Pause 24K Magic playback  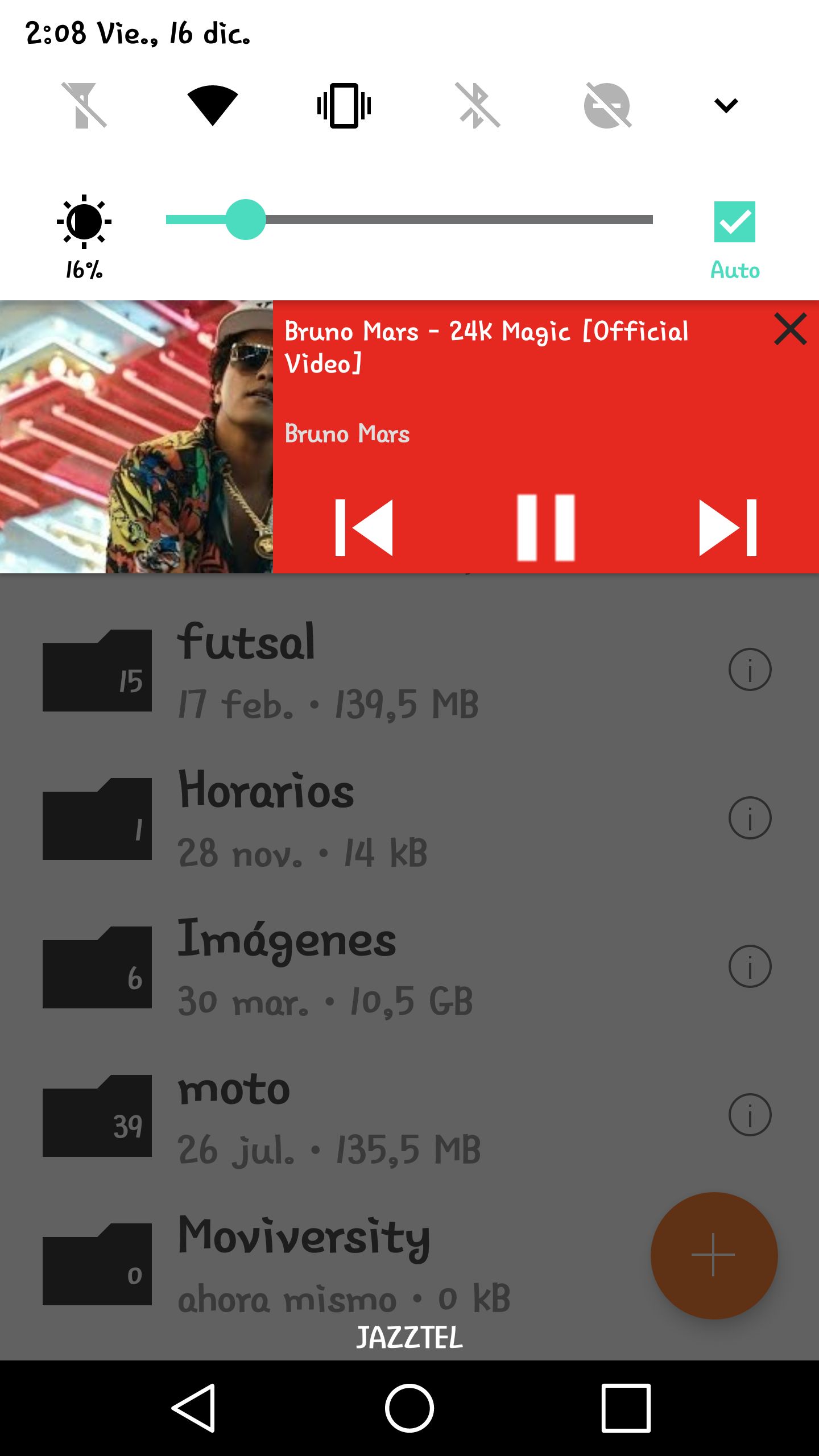pyautogui.click(x=545, y=527)
